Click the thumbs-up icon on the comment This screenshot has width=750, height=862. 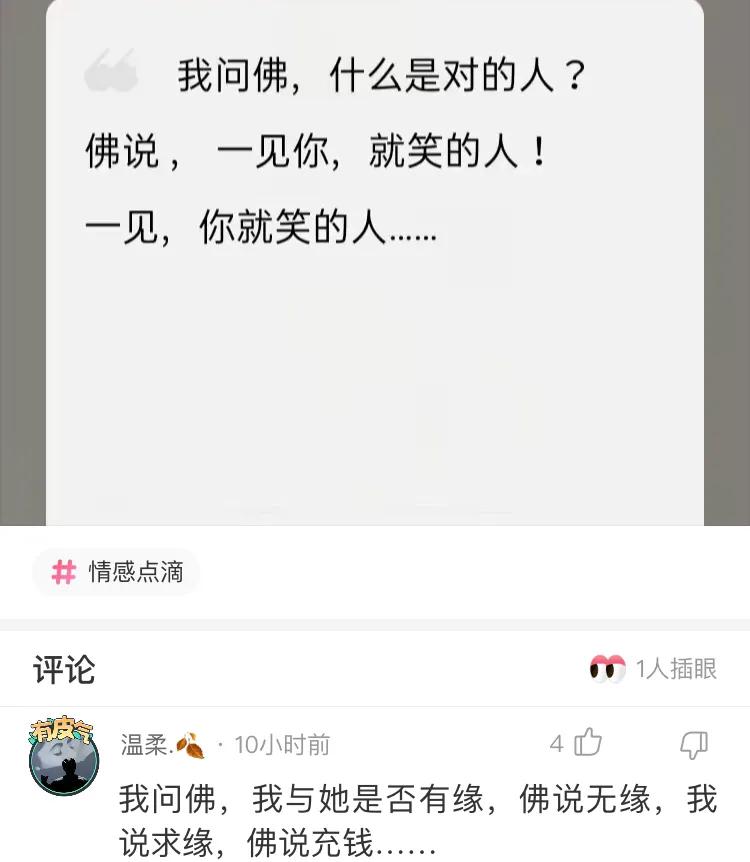coord(587,744)
